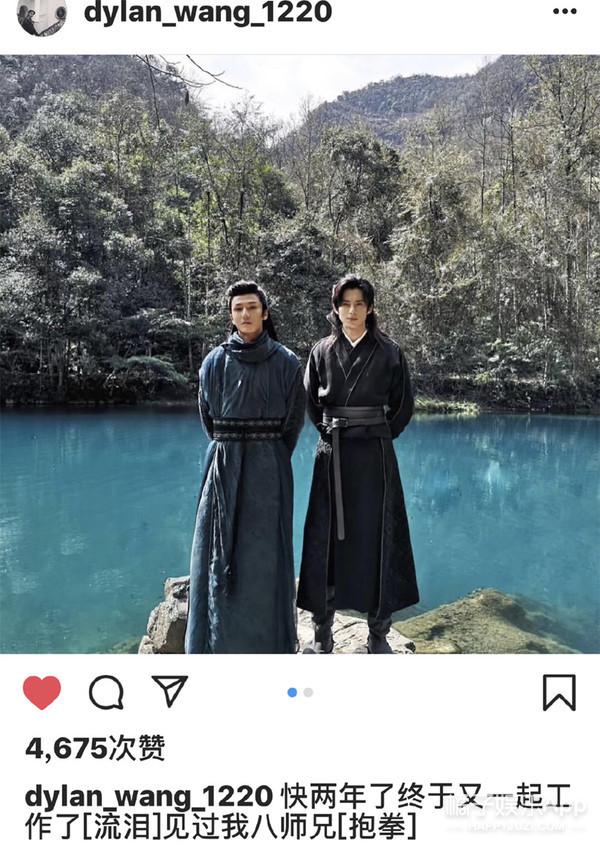Share this post with the paper plane icon
Image resolution: width=600 pixels, height=847 pixels.
point(170,691)
